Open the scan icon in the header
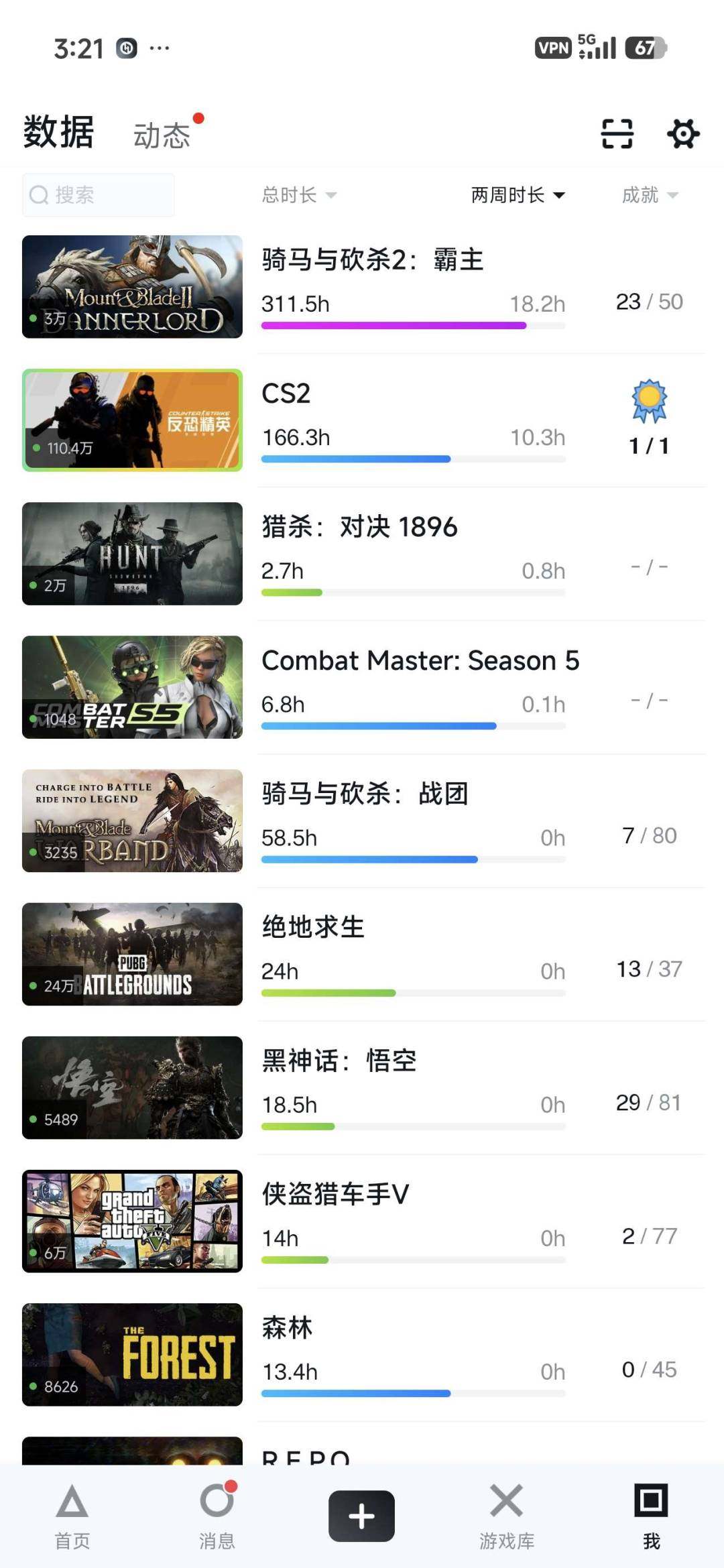This screenshot has width=724, height=1568. click(617, 133)
